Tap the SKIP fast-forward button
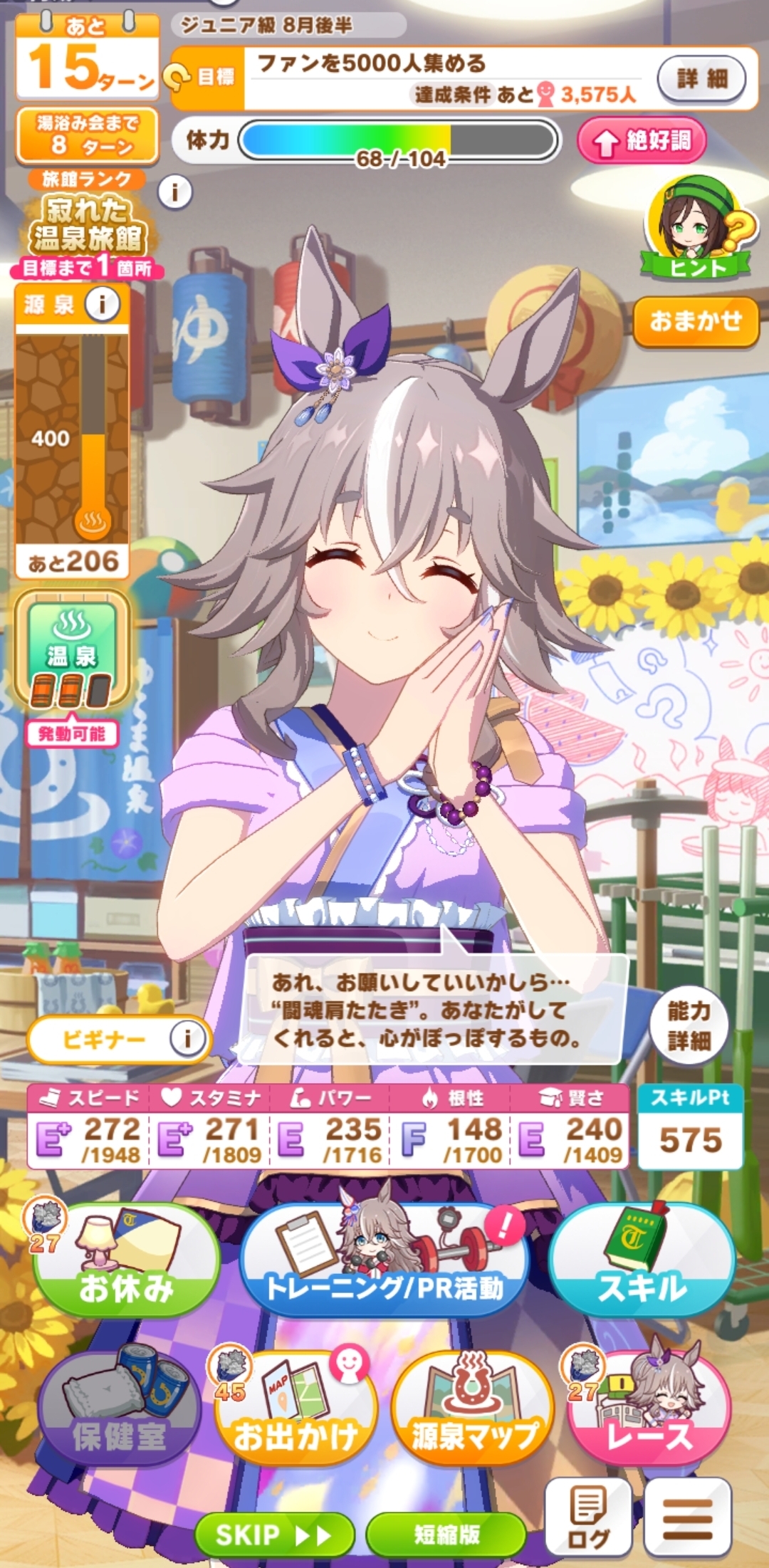This screenshot has height=1568, width=769. click(274, 1536)
